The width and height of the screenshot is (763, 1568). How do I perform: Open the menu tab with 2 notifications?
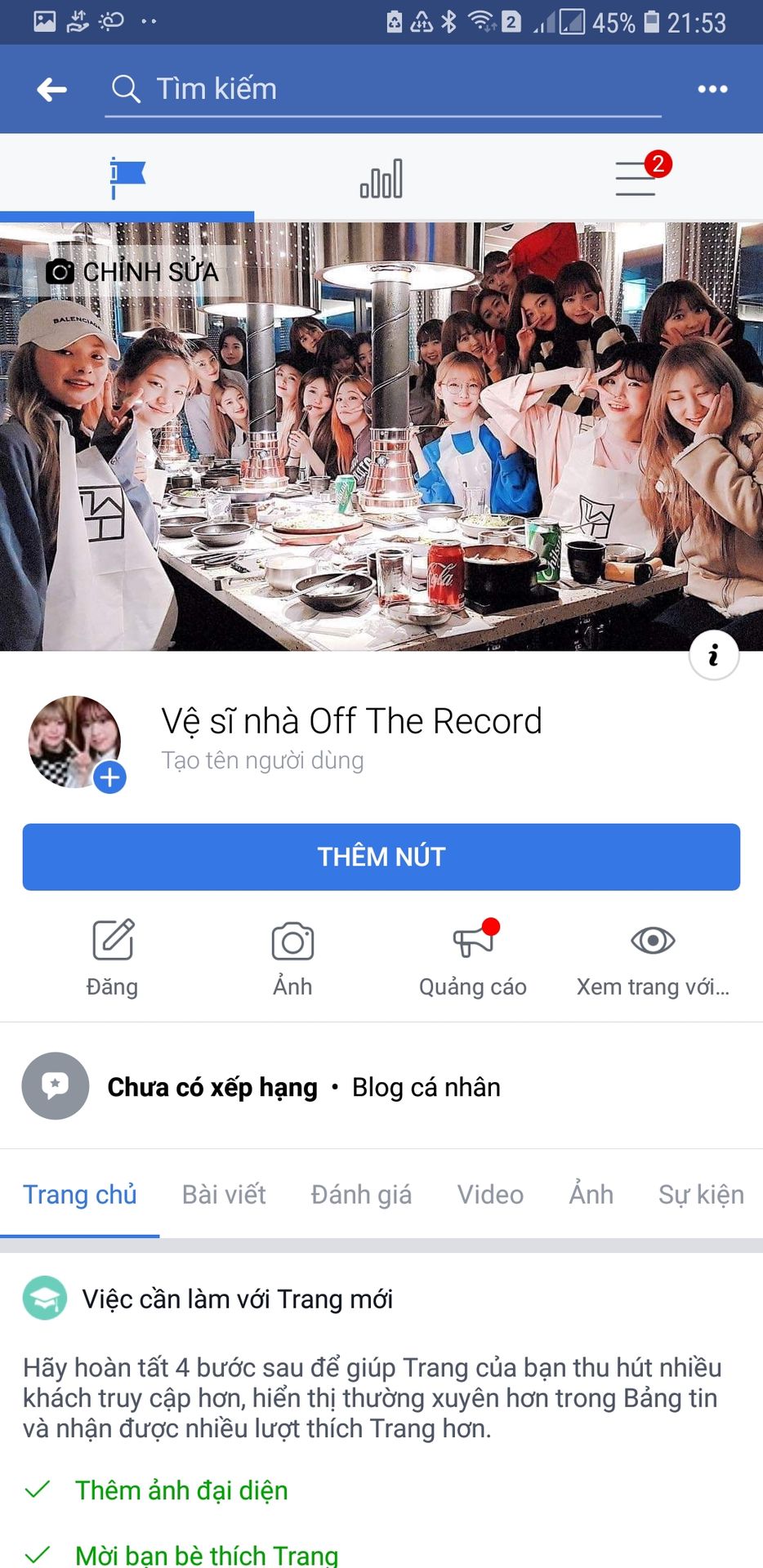pyautogui.click(x=636, y=178)
